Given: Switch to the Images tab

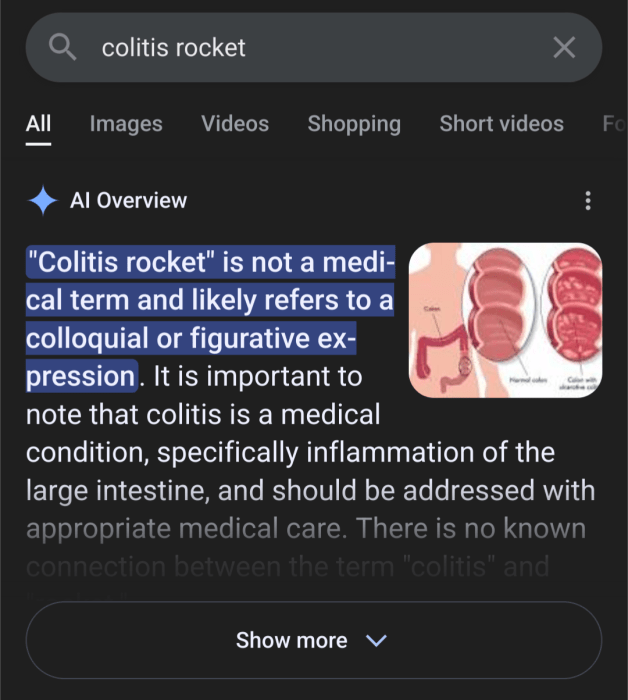Looking at the screenshot, I should 126,124.
